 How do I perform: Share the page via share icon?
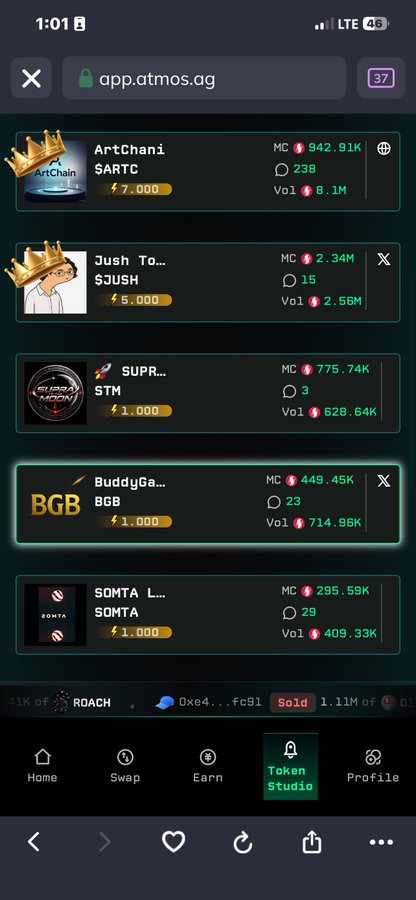(312, 842)
